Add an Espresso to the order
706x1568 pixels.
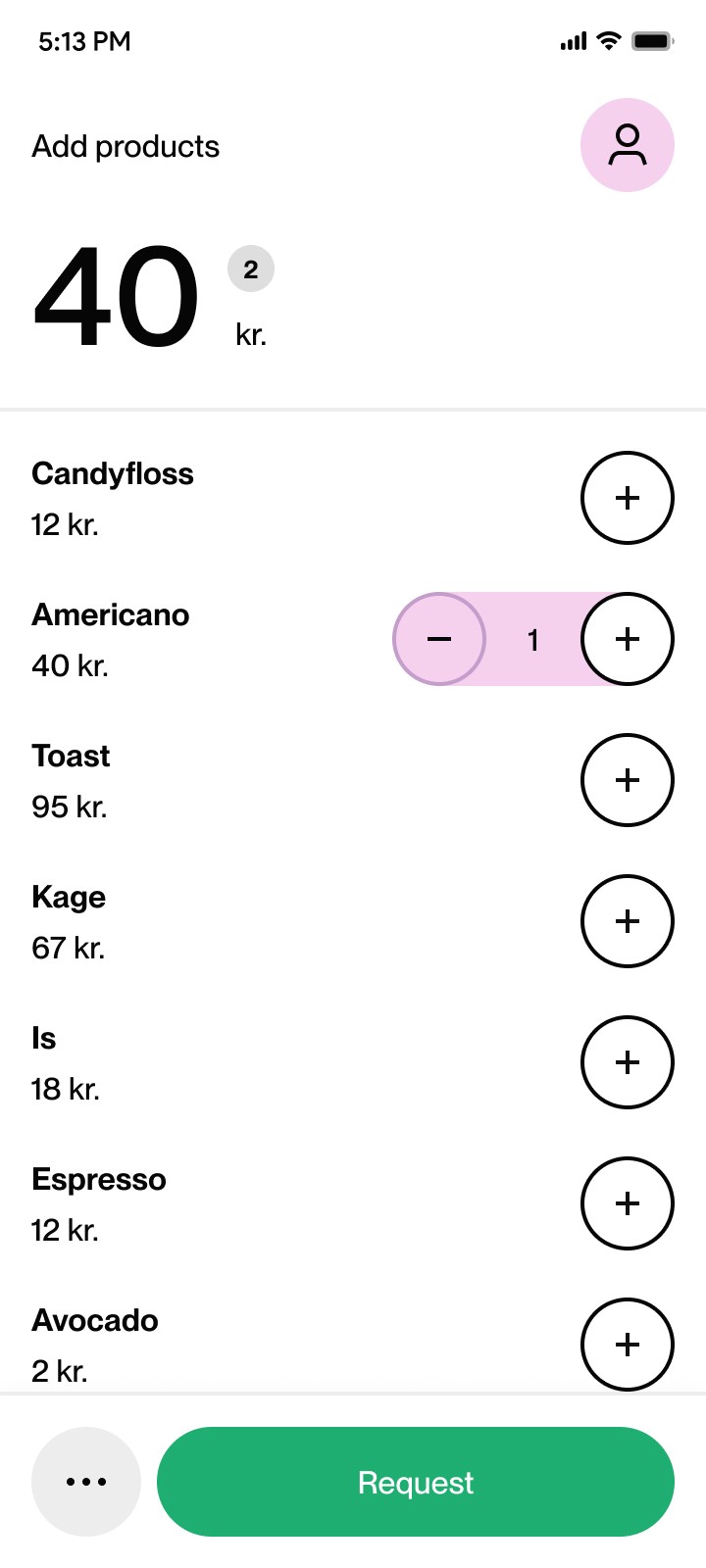[x=628, y=1203]
